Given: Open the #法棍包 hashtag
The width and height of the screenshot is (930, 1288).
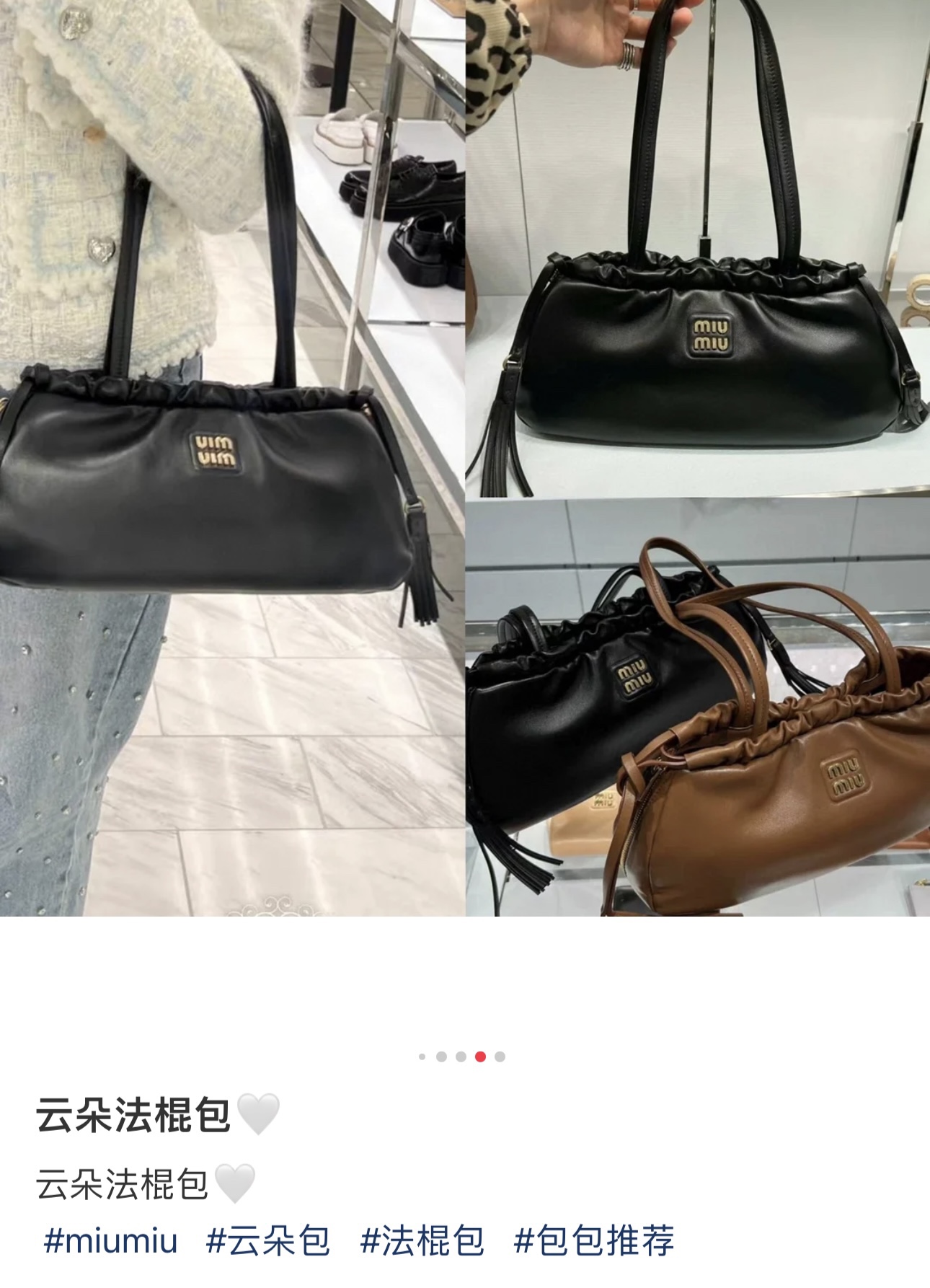Looking at the screenshot, I should (422, 1241).
